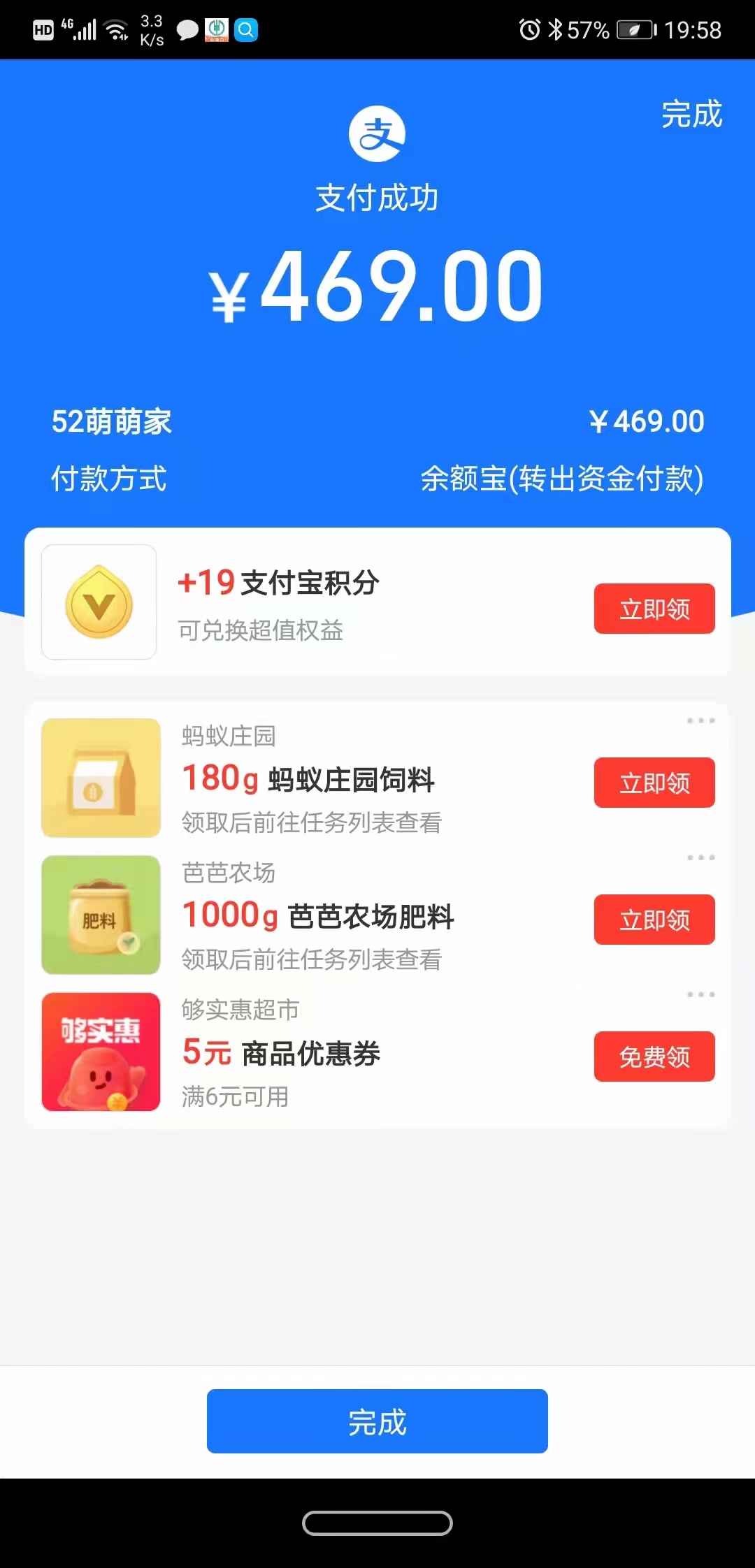Tap the blue 完成 button at the bottom
Screen dimensions: 755x1568
click(x=377, y=1421)
